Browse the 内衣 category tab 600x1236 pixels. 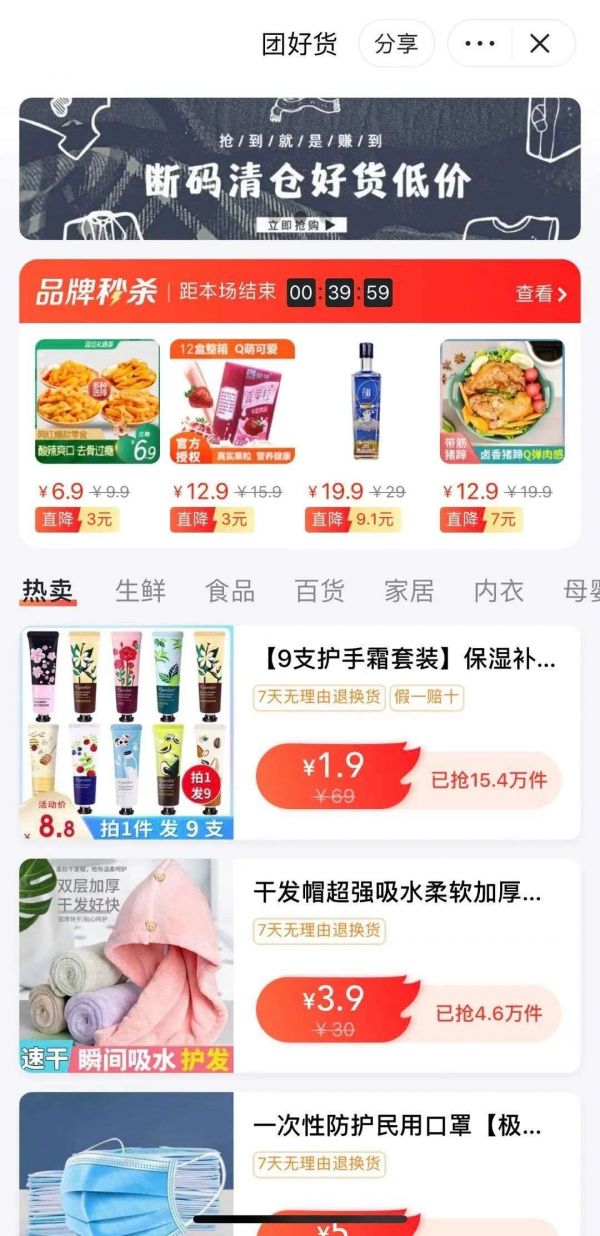pos(498,591)
